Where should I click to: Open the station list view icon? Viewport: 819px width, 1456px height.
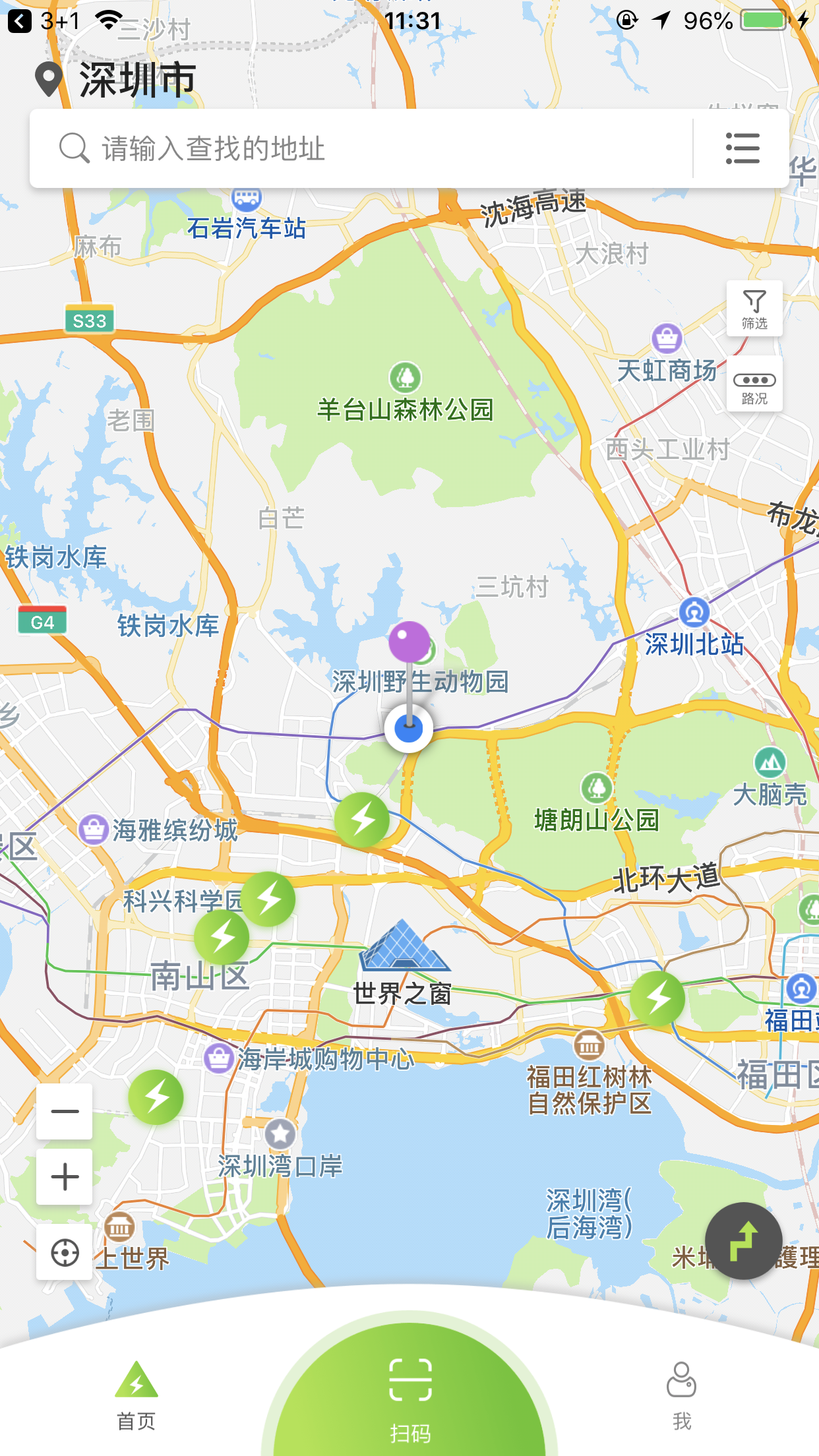click(742, 148)
